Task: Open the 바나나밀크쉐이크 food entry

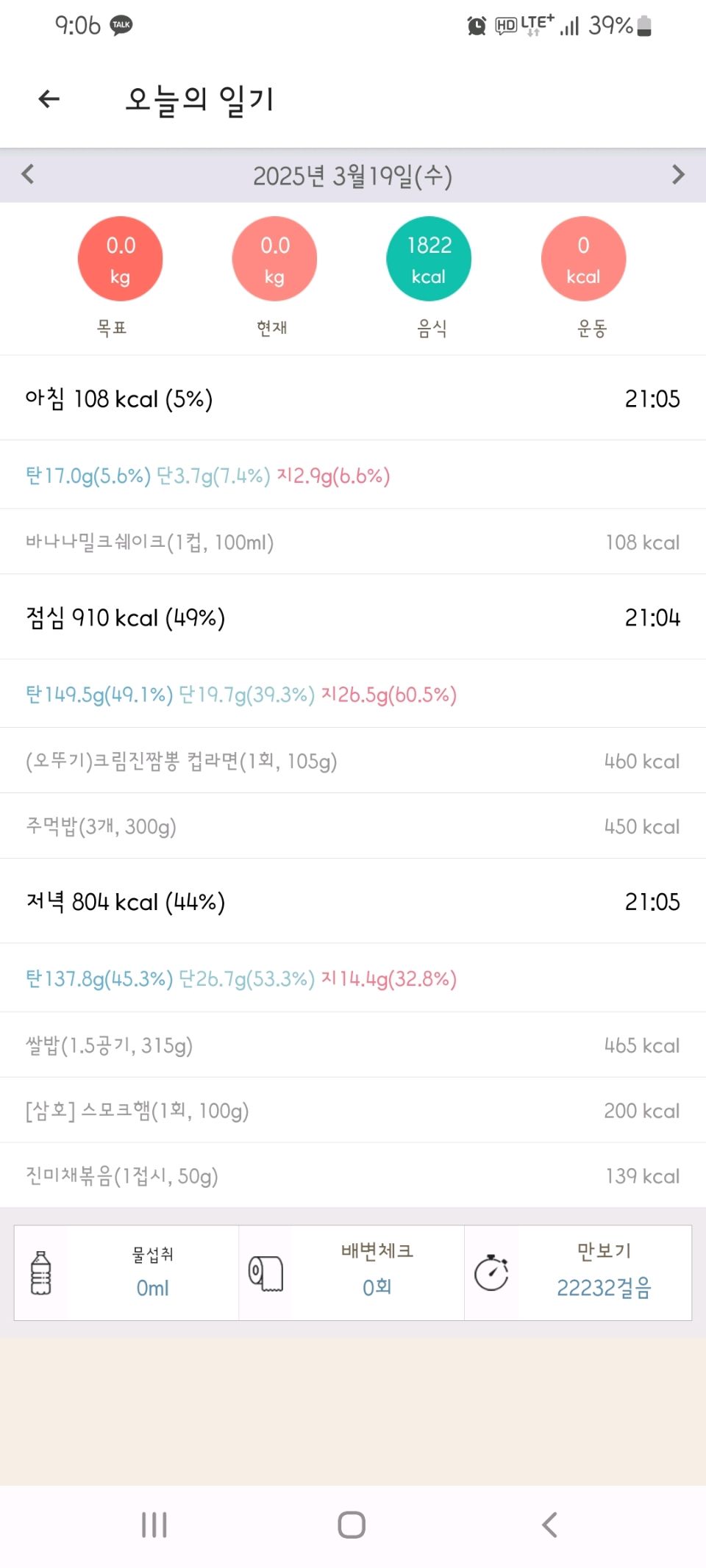Action: [x=353, y=542]
